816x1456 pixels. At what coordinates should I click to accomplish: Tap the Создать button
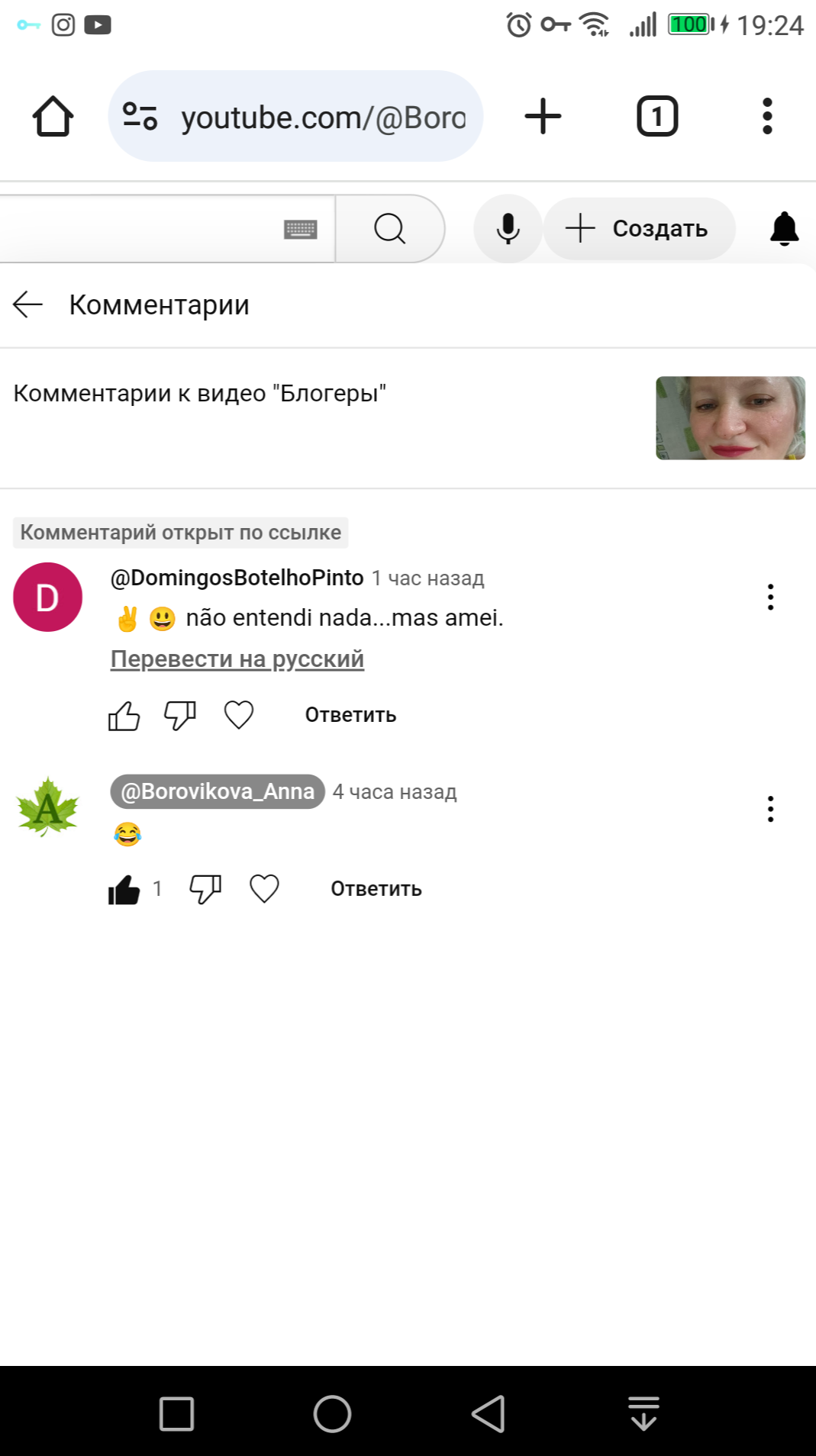639,228
